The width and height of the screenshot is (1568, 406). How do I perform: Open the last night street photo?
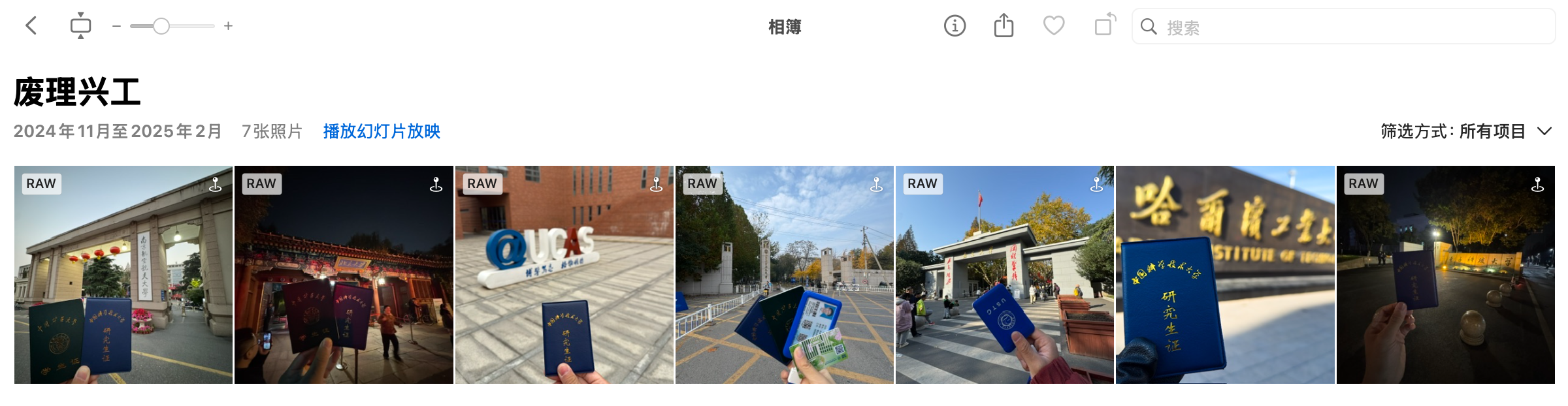[1445, 275]
